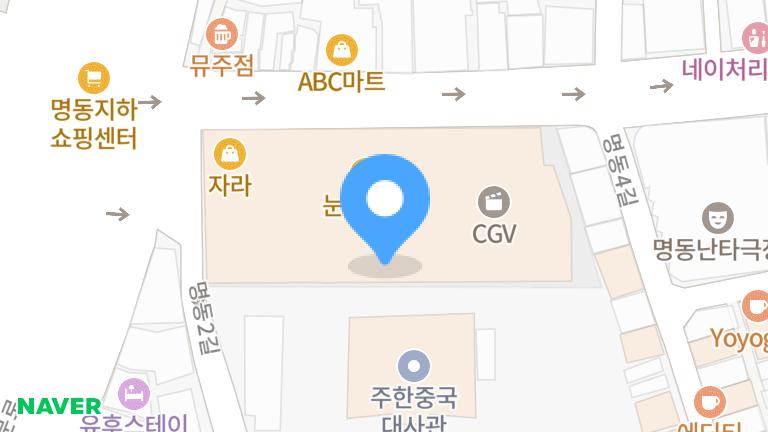The width and height of the screenshot is (768, 432).
Task: Open the ABC마트 store marker
Action: click(x=342, y=50)
